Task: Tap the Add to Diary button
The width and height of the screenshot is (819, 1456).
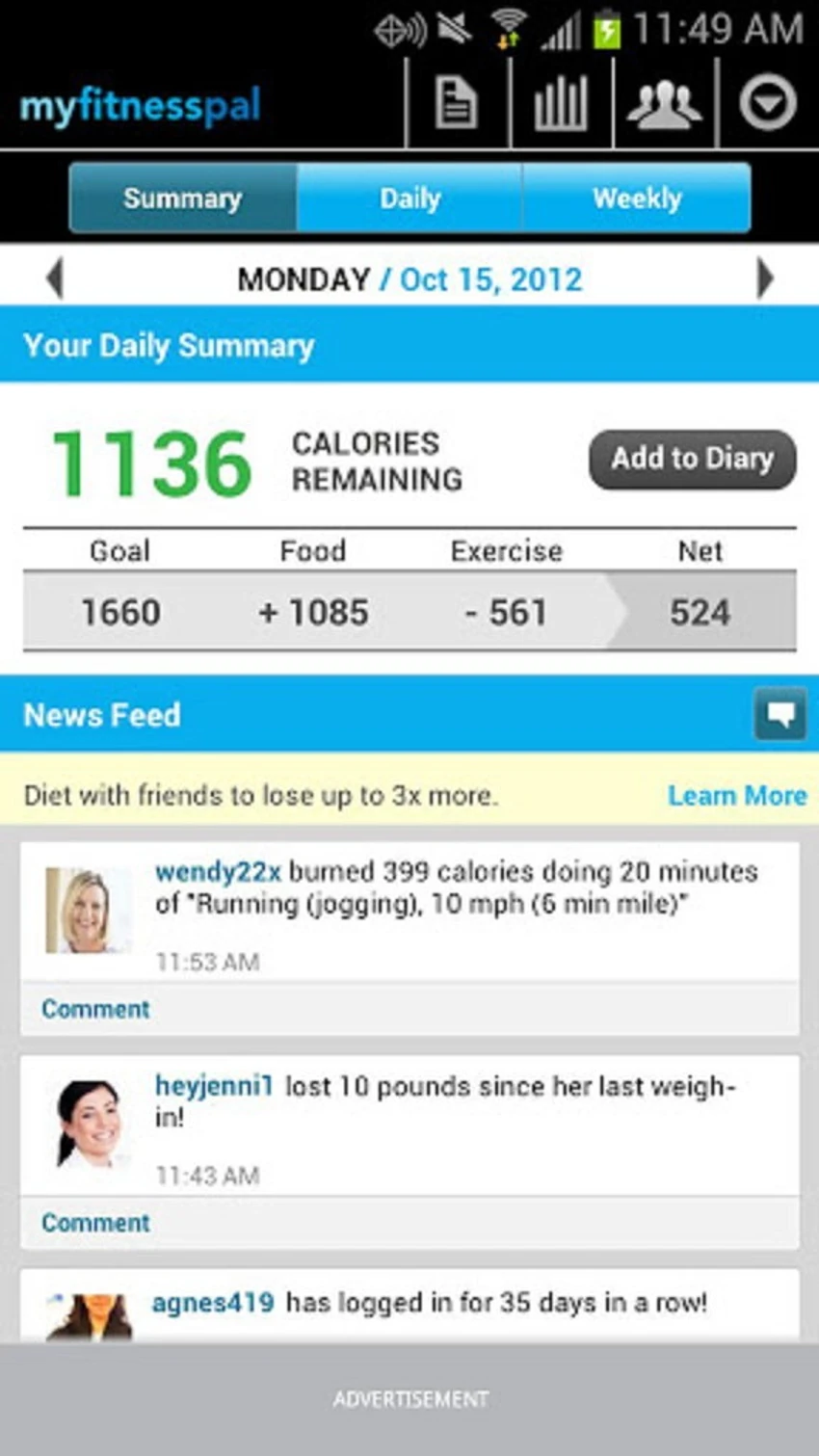Action: (692, 459)
